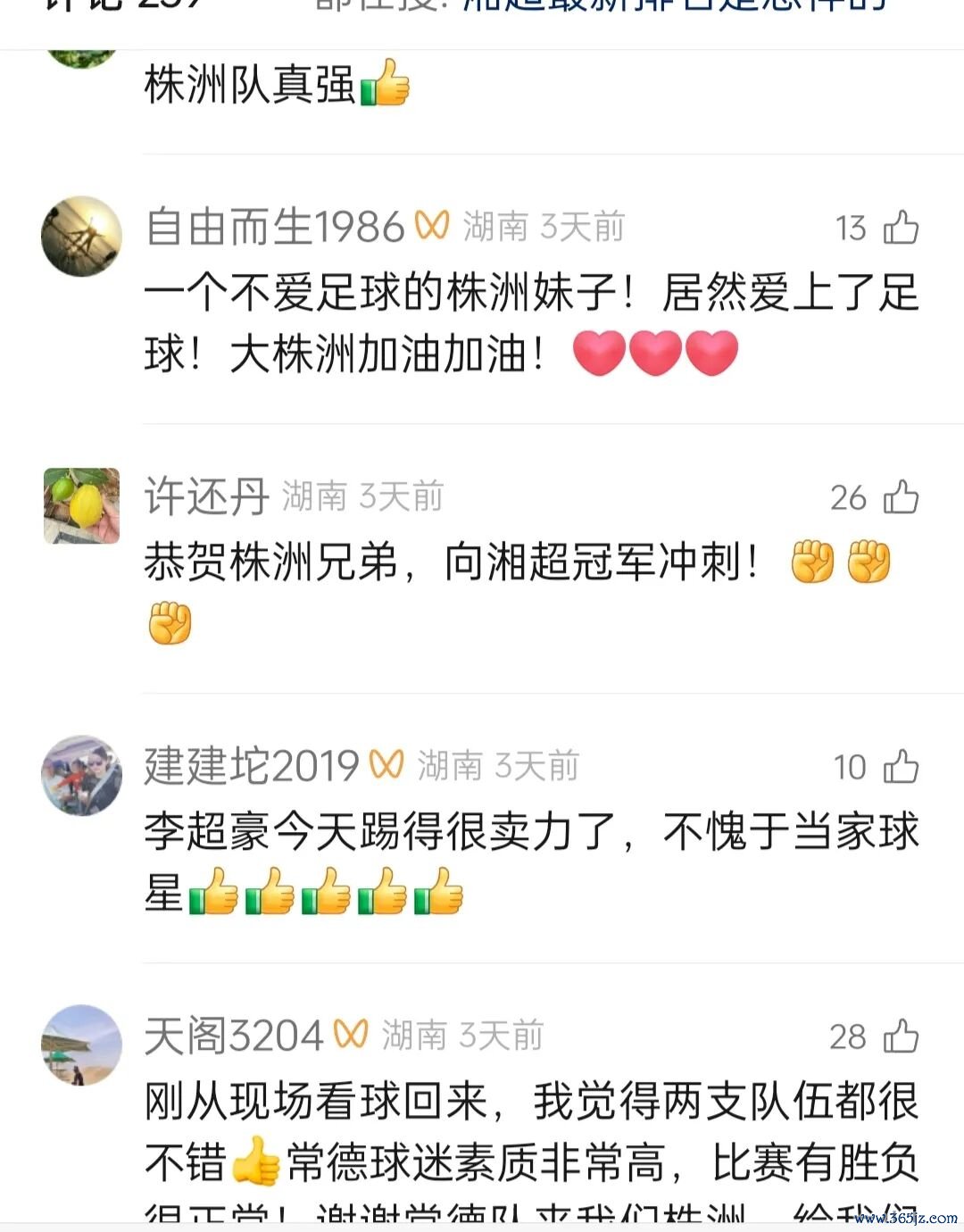This screenshot has width=964, height=1232.
Task: Select the username 天阁3204
Action: click(234, 1036)
